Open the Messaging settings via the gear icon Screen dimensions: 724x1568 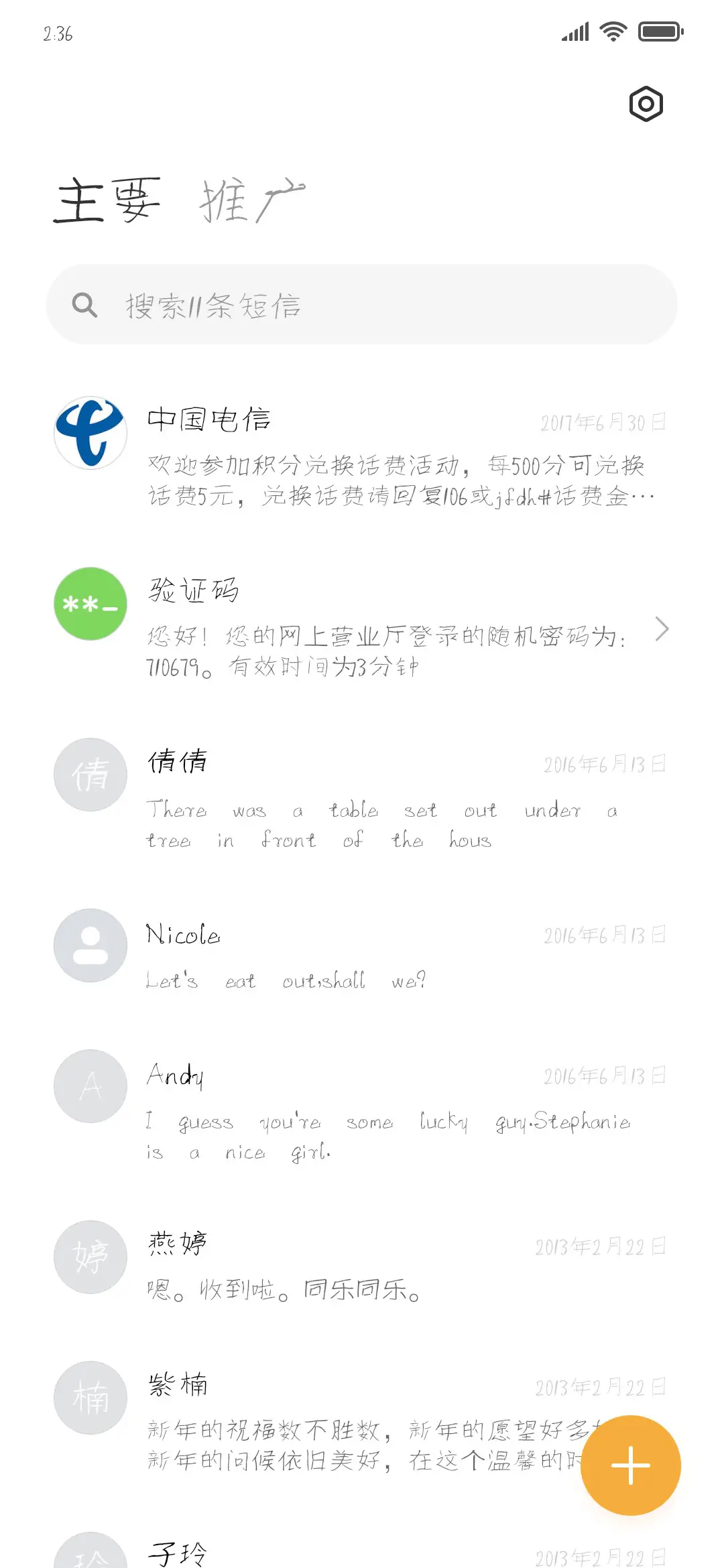pos(647,104)
